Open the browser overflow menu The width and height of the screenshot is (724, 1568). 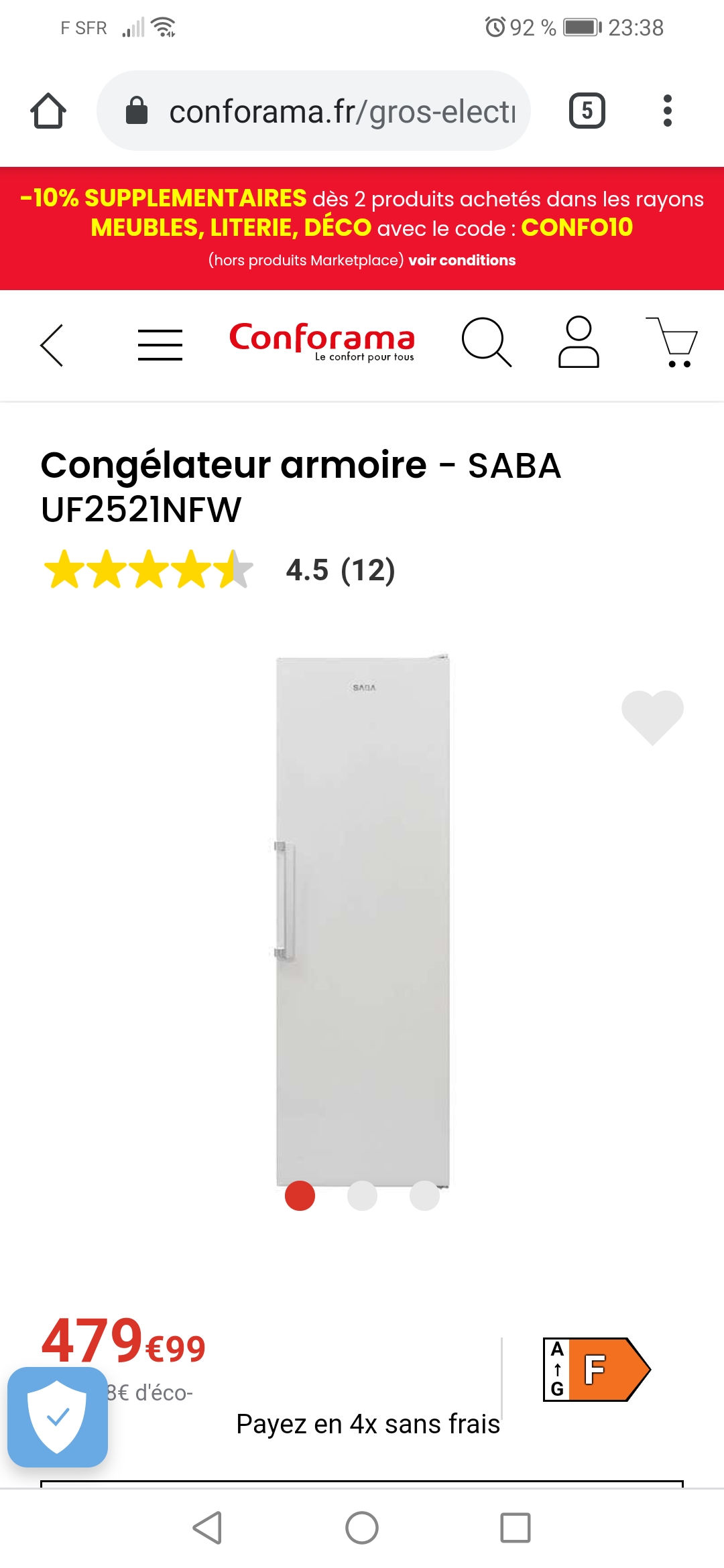click(x=667, y=111)
